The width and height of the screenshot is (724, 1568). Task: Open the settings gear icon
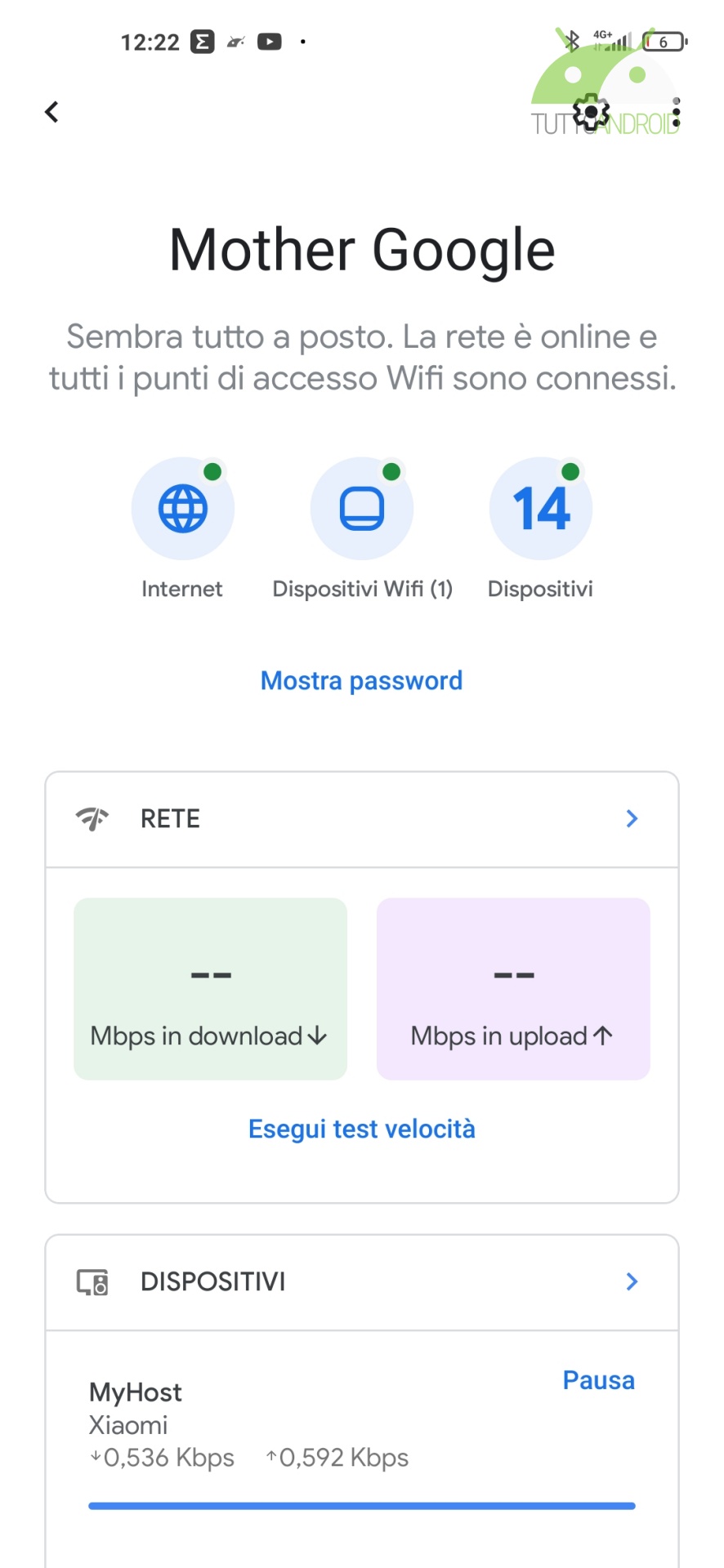(591, 113)
